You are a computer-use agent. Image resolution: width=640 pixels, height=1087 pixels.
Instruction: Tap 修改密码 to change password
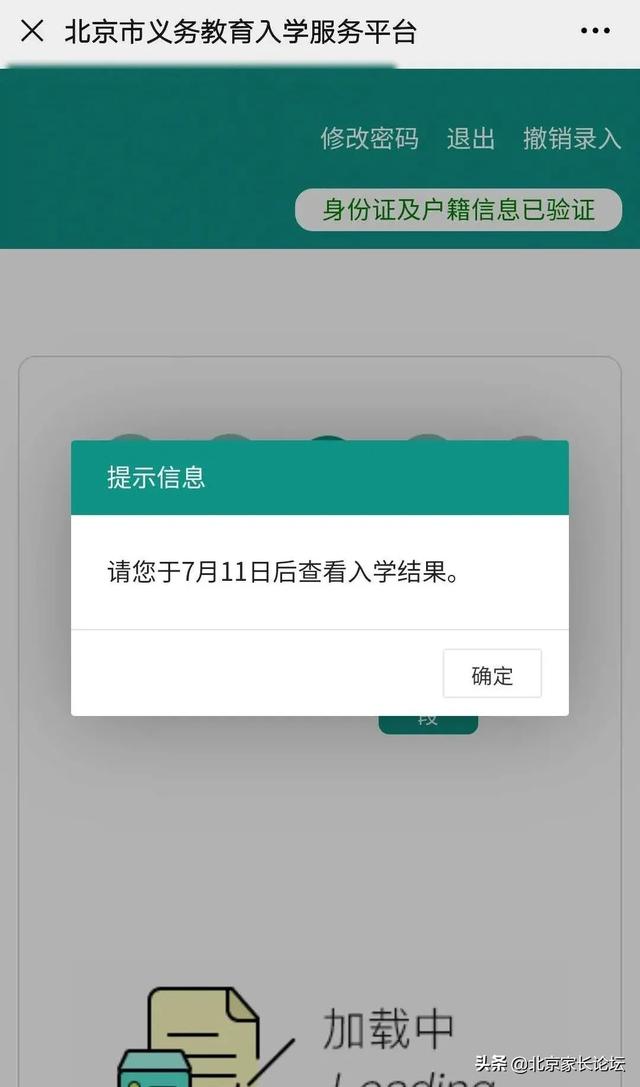(x=369, y=138)
